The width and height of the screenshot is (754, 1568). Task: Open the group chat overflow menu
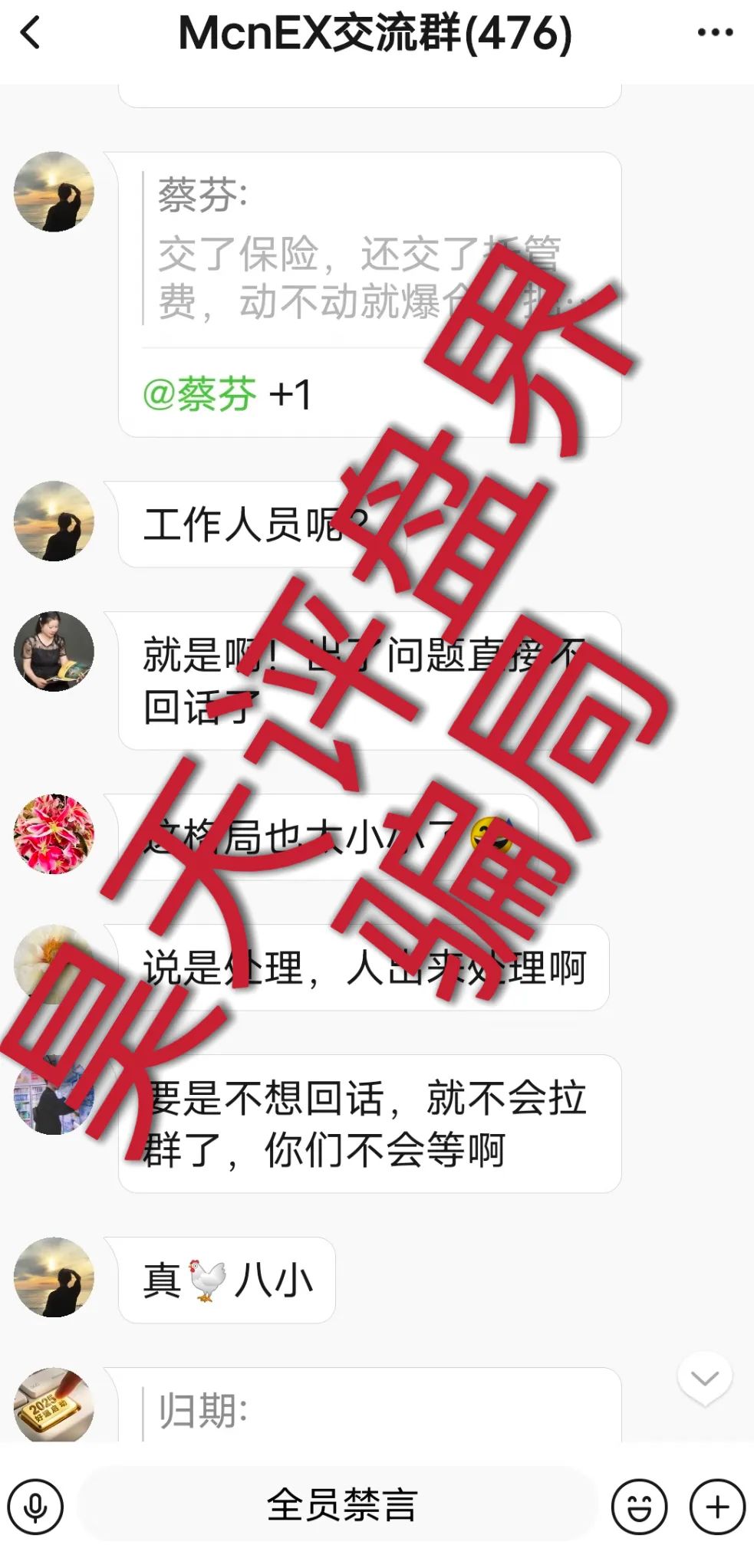pyautogui.click(x=715, y=33)
